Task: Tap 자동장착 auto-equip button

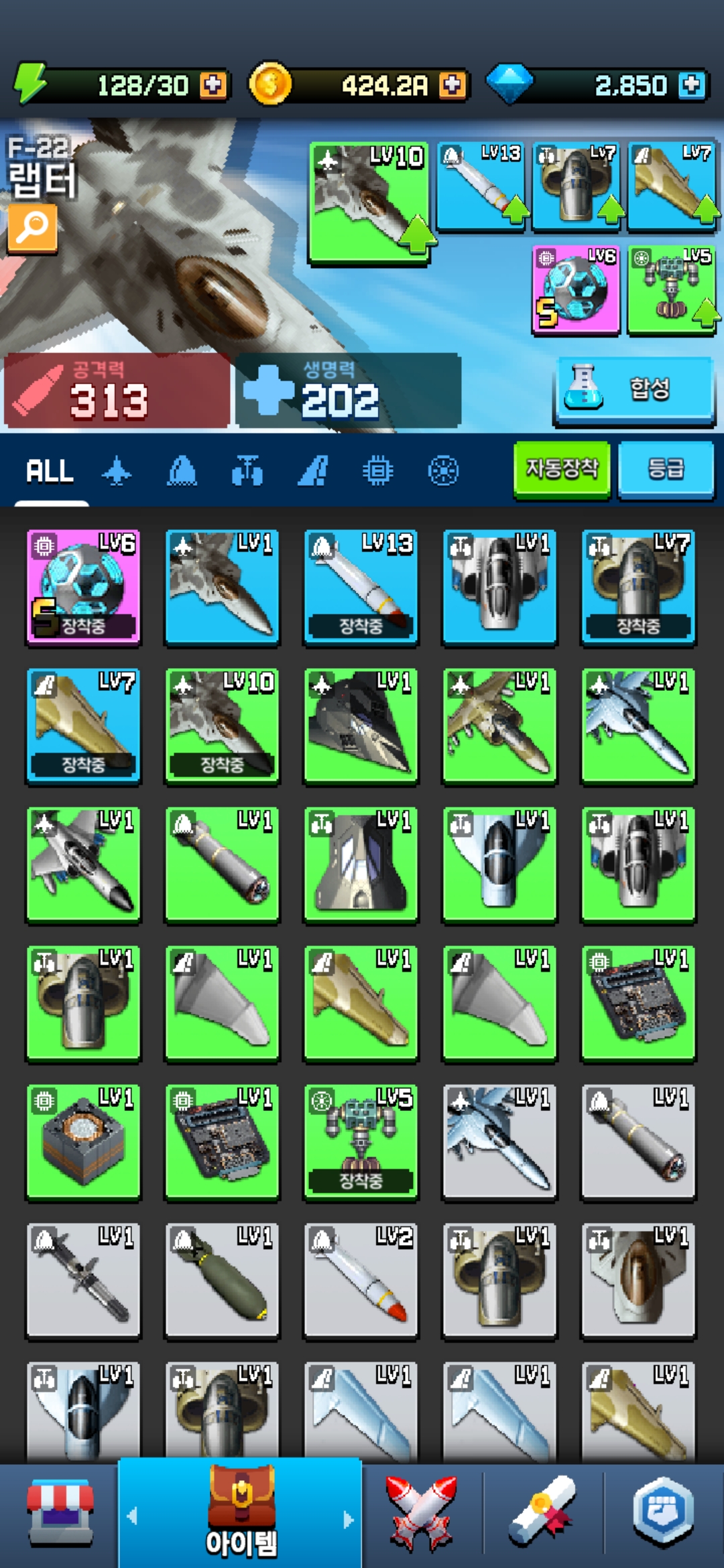Action: coord(562,468)
